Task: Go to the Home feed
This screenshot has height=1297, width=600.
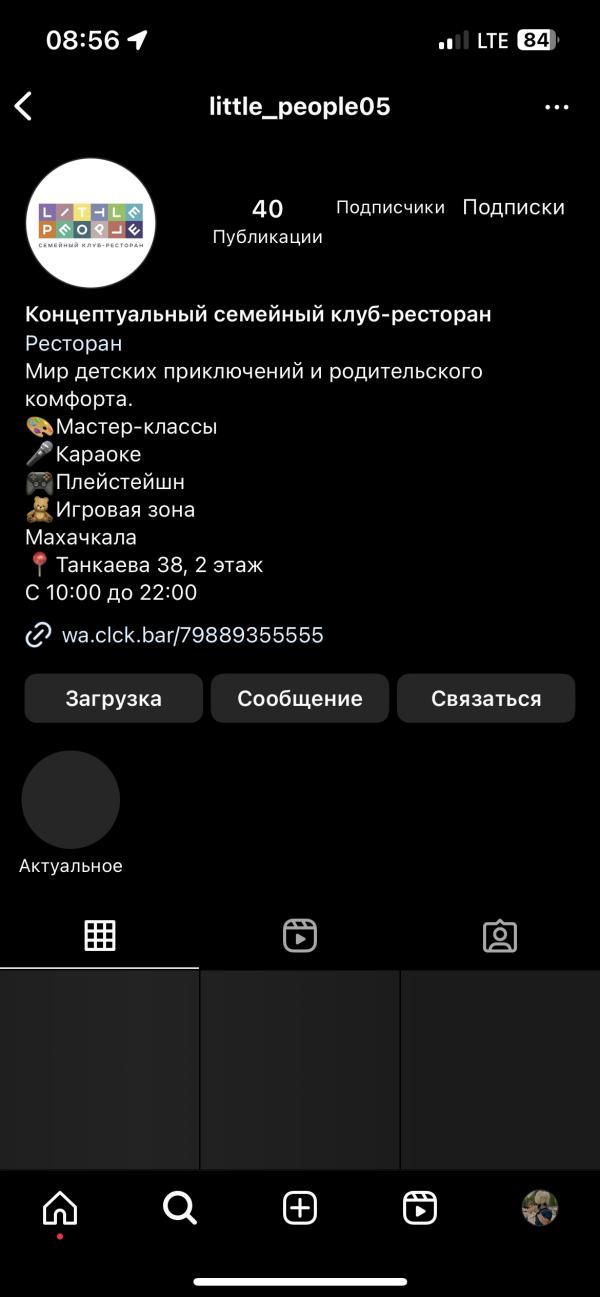Action: 60,1209
